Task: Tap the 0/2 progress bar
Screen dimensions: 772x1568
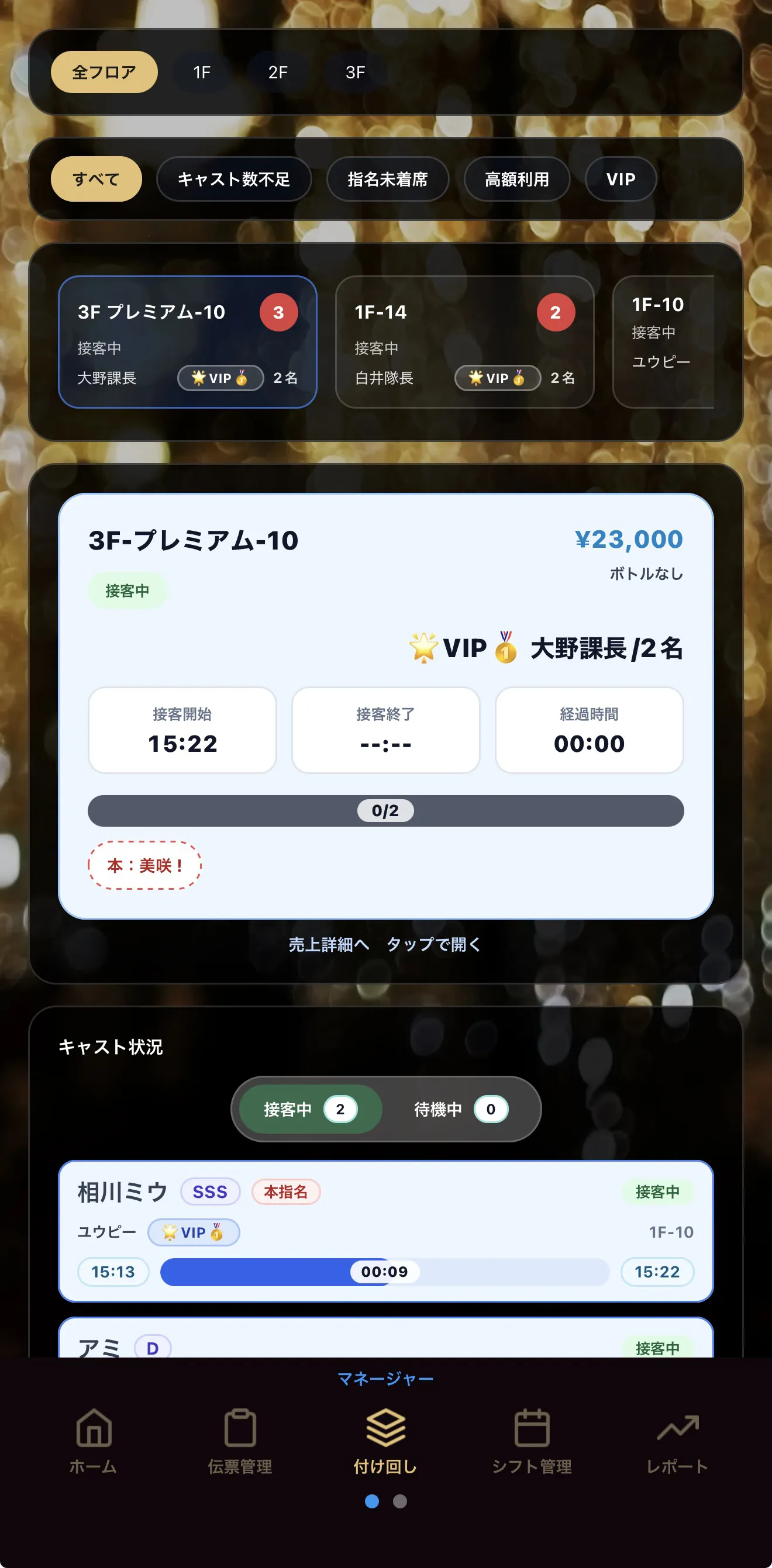Action: (385, 810)
